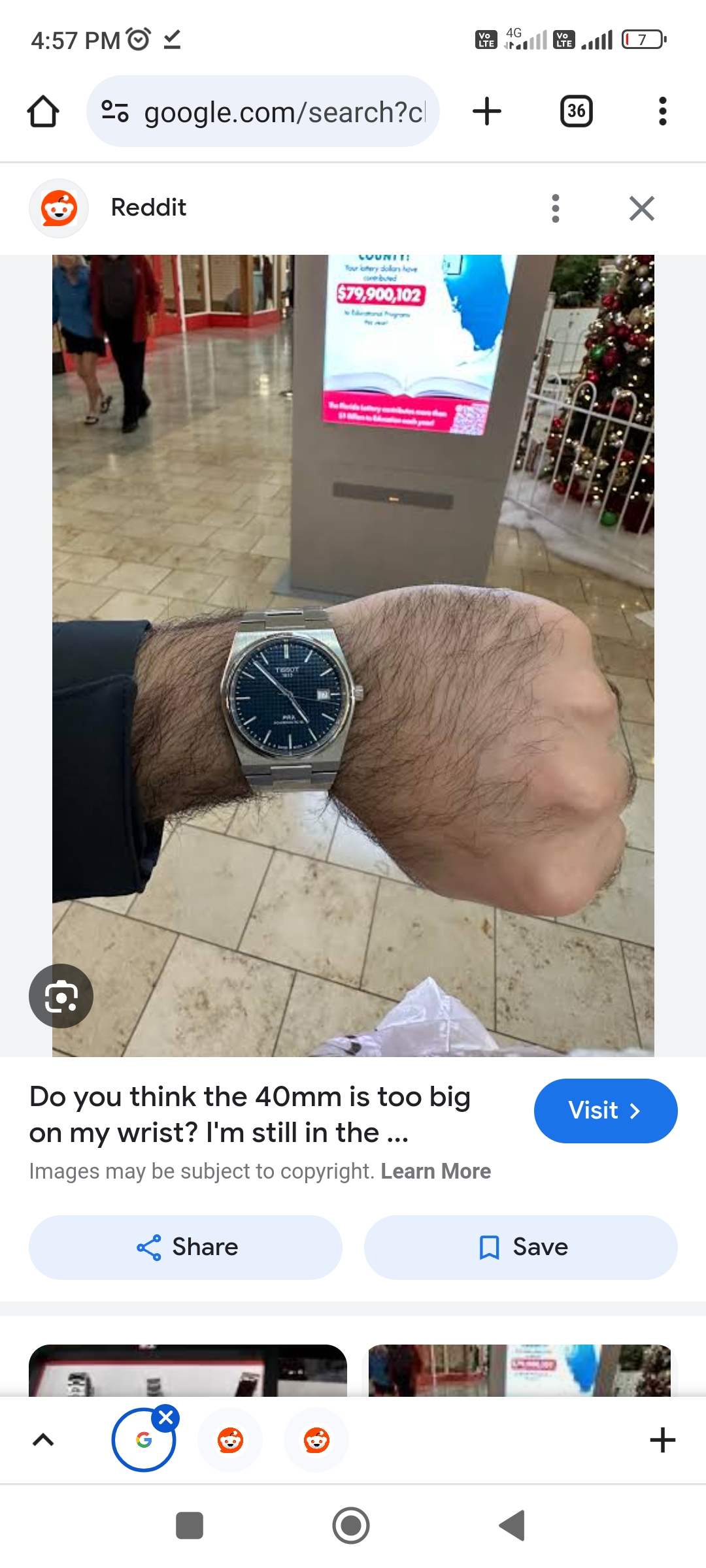Open the Learn More copyright link
The height and width of the screenshot is (1568, 706).
(x=435, y=1171)
